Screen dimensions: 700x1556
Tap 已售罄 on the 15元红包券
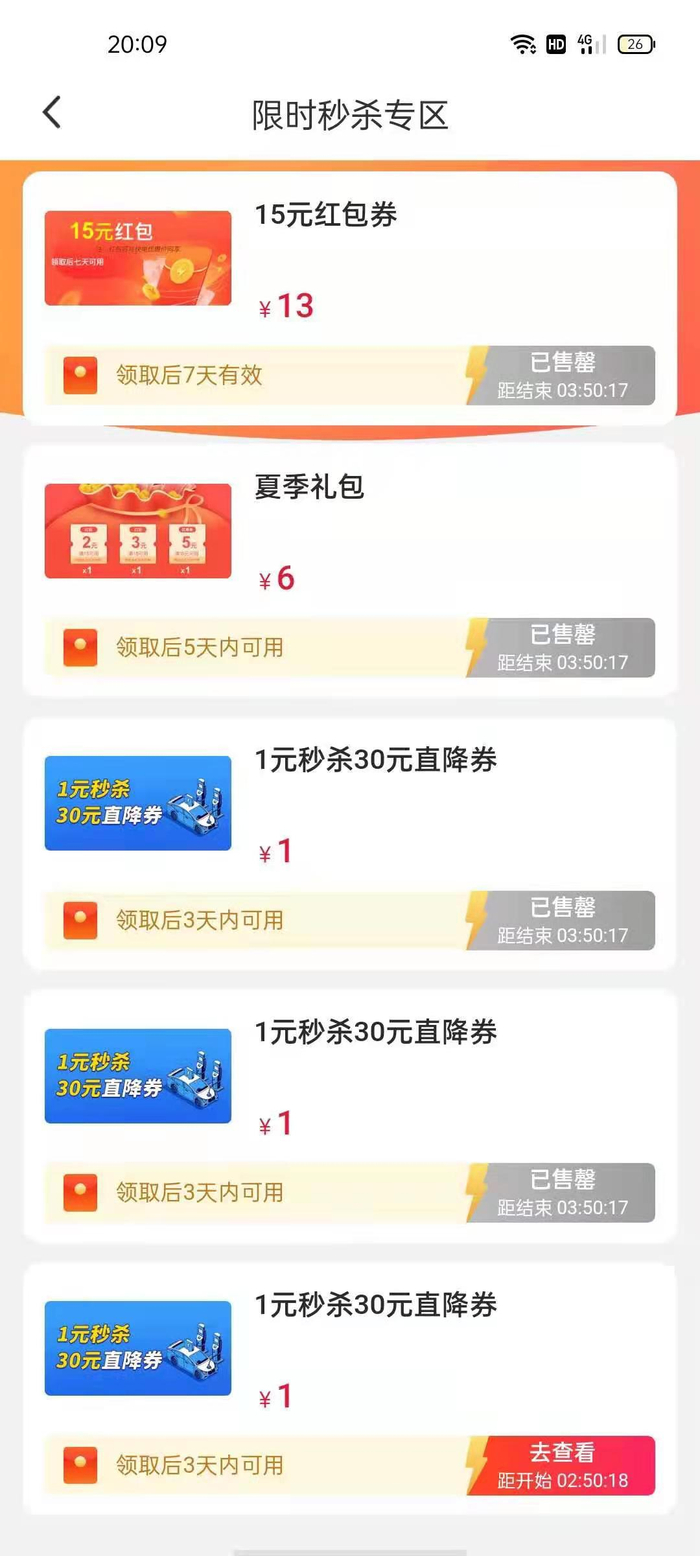point(562,375)
